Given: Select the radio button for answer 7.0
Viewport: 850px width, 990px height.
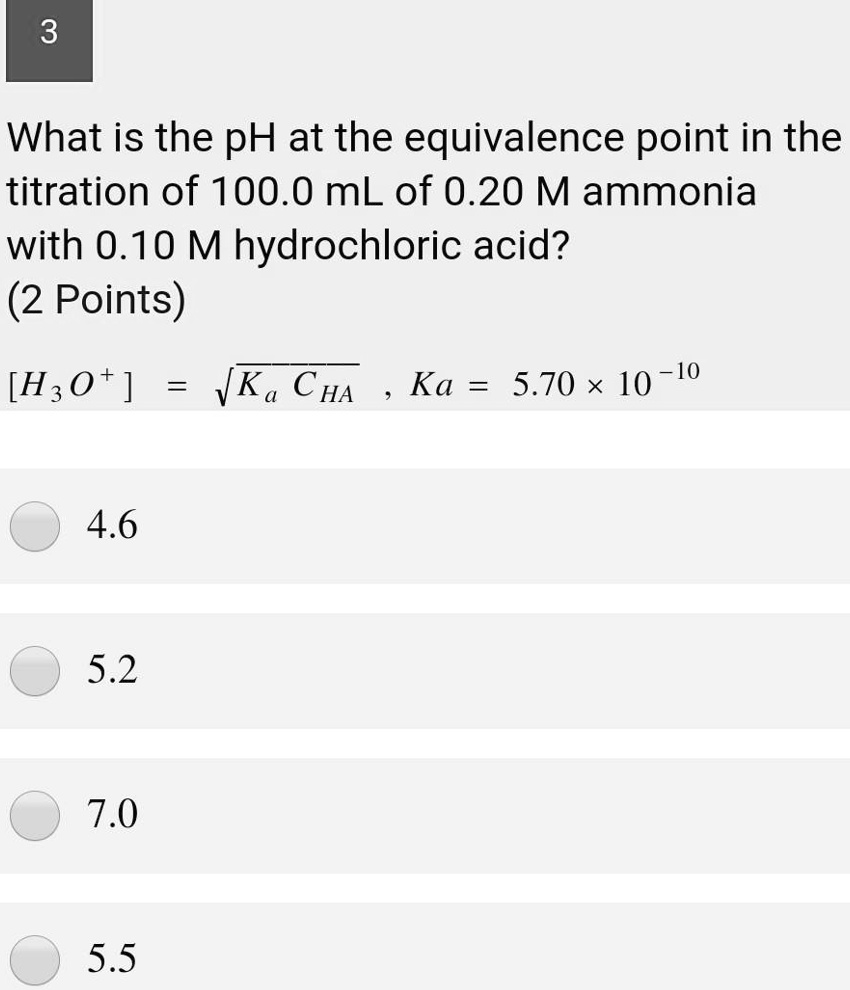Looking at the screenshot, I should coord(35,814).
